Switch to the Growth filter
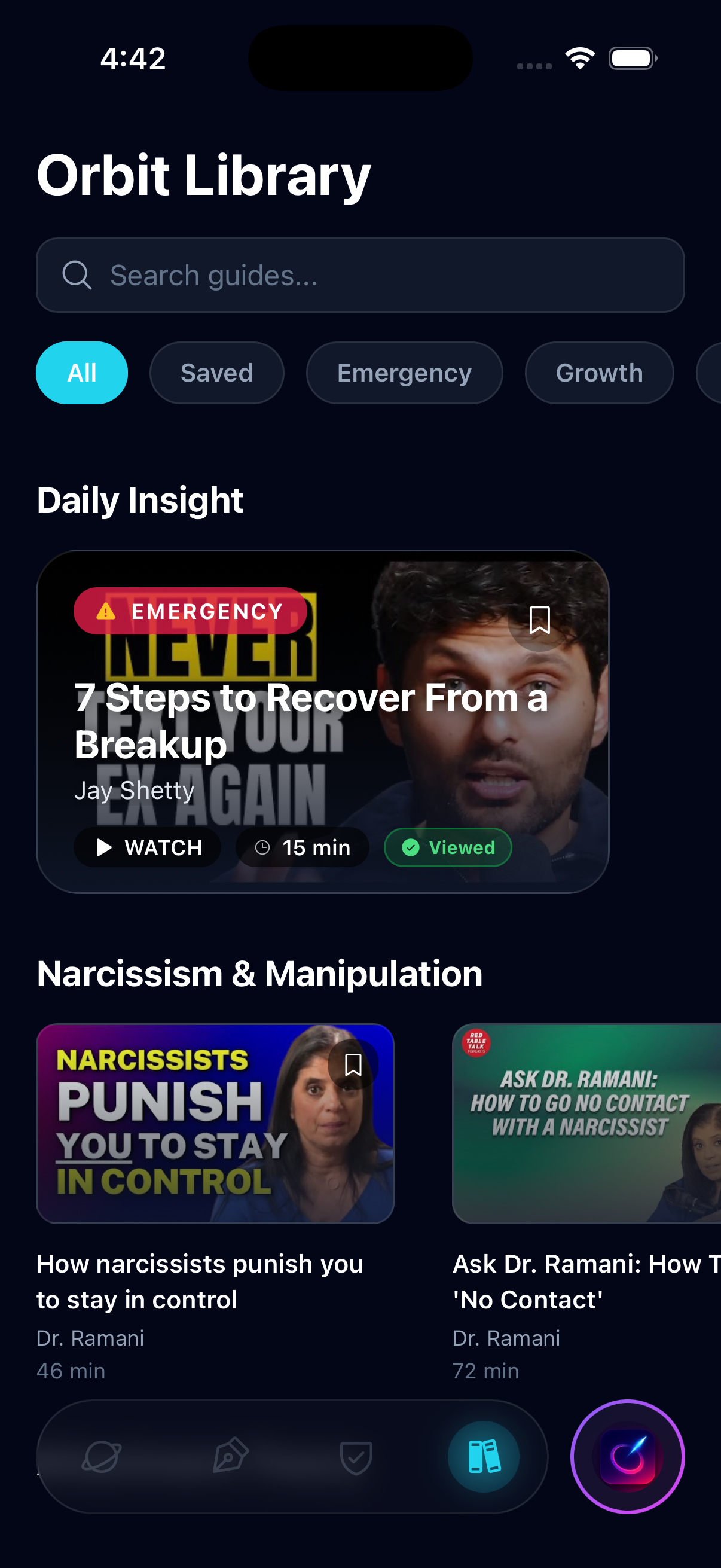This screenshot has height=1568, width=721. tap(598, 373)
